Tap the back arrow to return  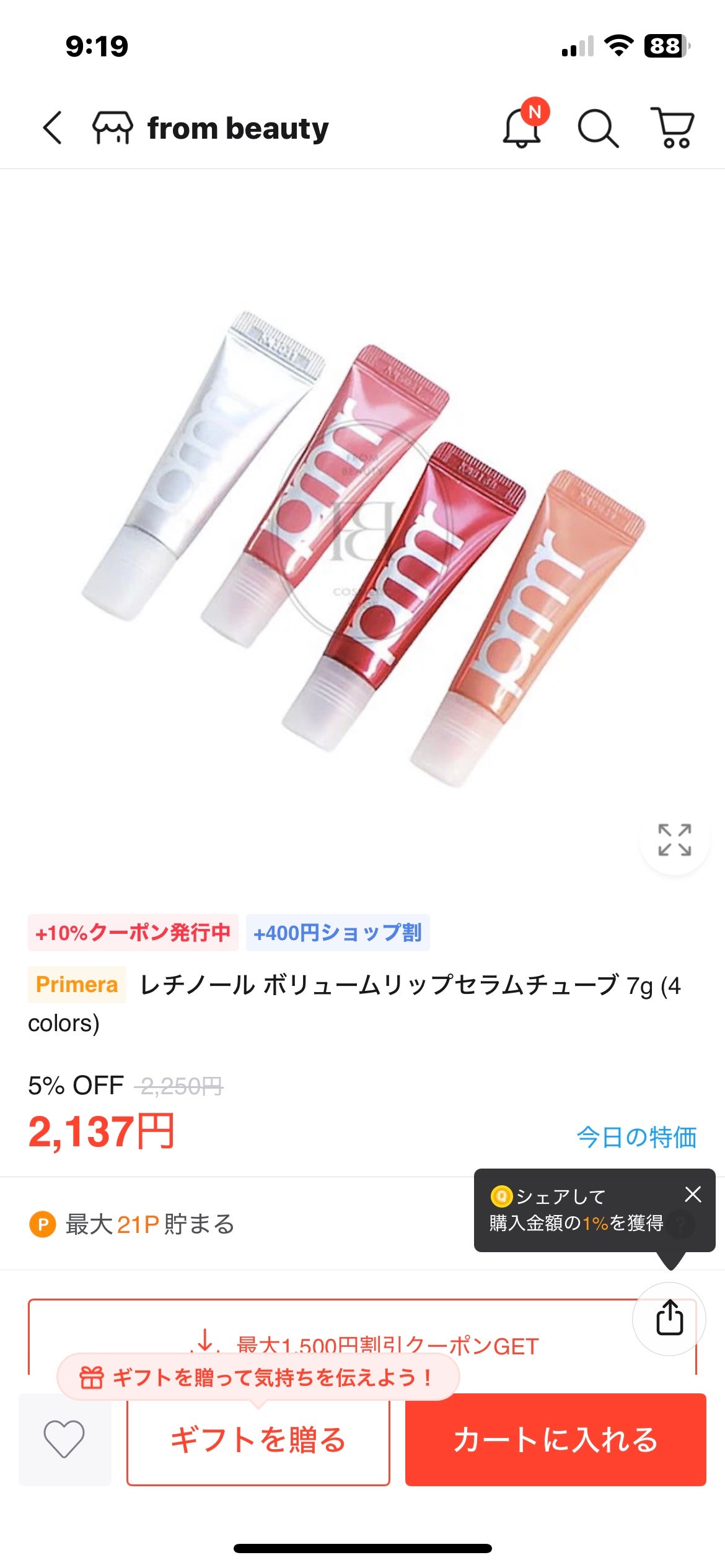(52, 128)
